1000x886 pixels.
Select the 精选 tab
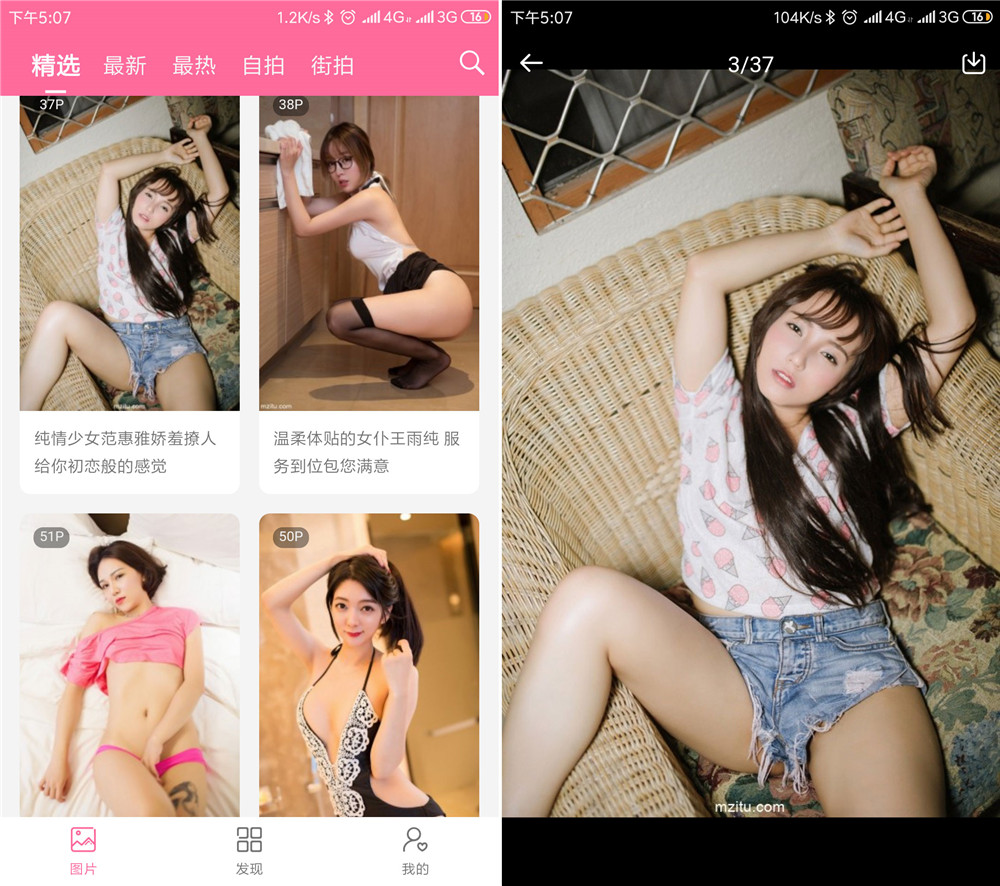[x=56, y=66]
